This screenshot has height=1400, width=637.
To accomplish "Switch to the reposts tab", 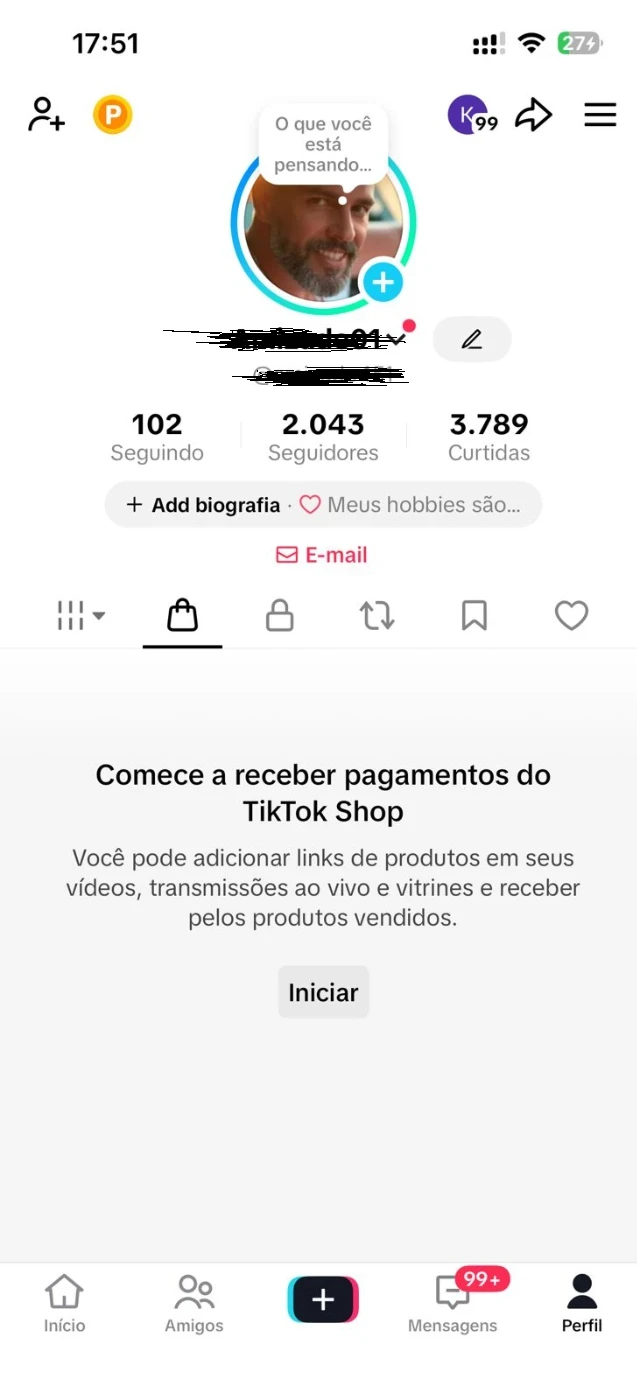I will [x=377, y=616].
